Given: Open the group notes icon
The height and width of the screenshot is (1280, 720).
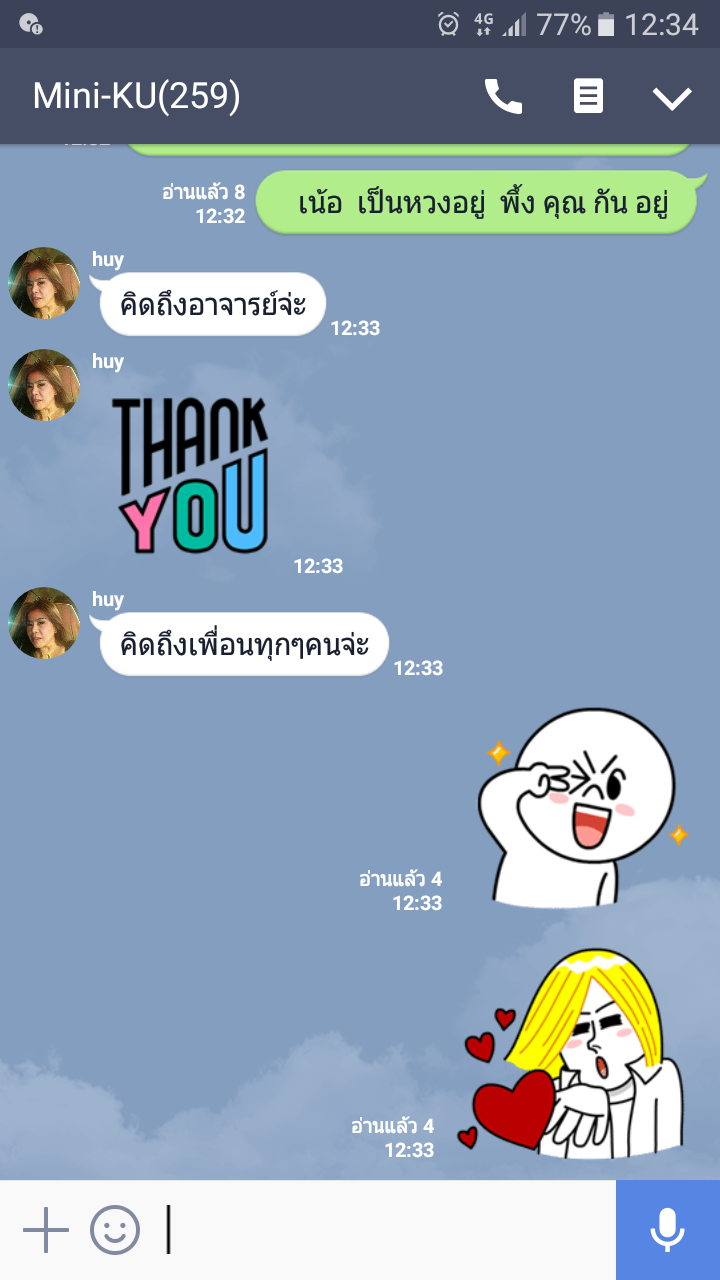Looking at the screenshot, I should 588,97.
